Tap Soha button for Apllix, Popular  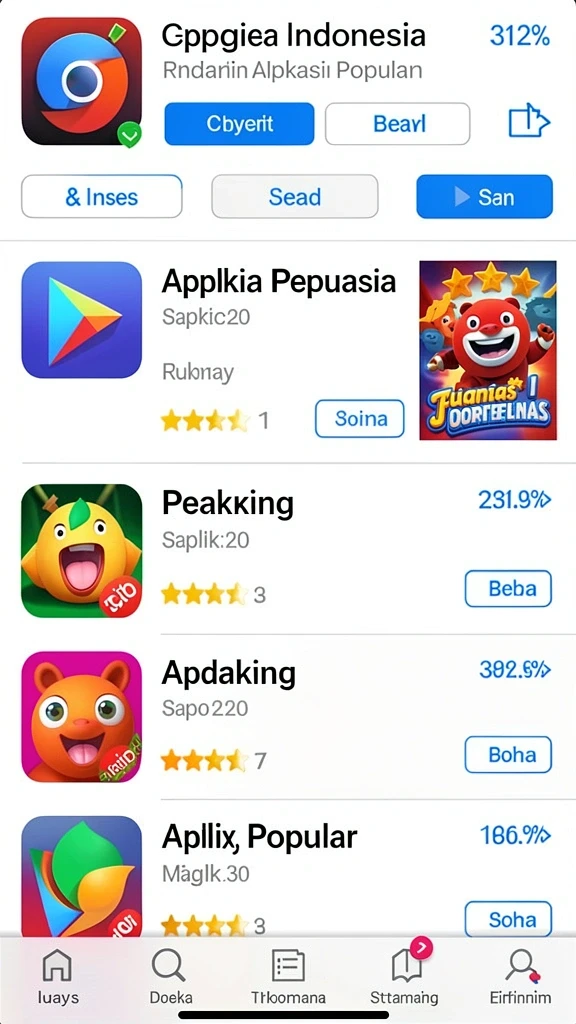tap(508, 920)
